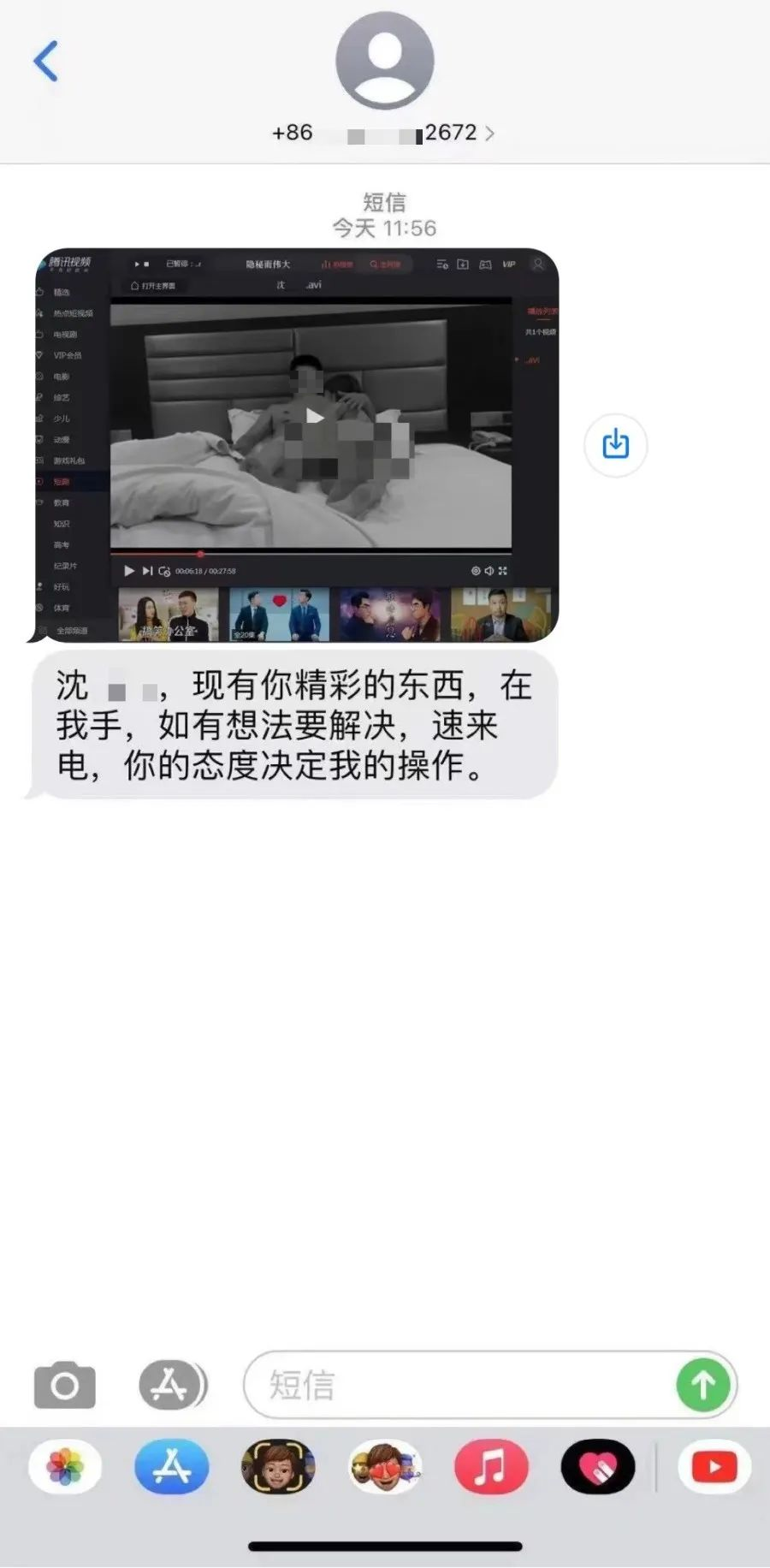Open the Memoji face app in the strip
Screen dimensions: 770x1568
277,1467
